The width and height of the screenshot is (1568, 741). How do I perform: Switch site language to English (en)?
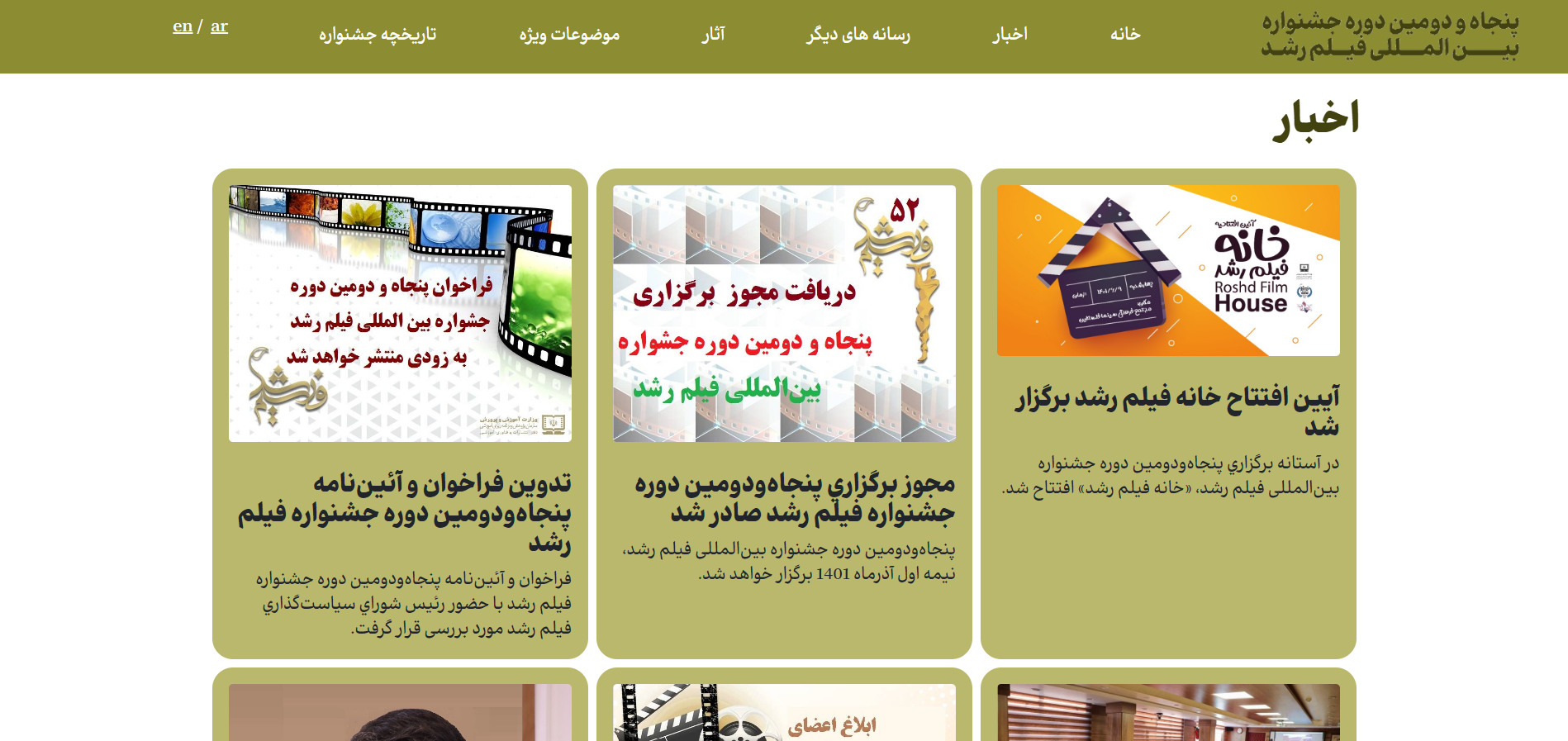pyautogui.click(x=183, y=26)
